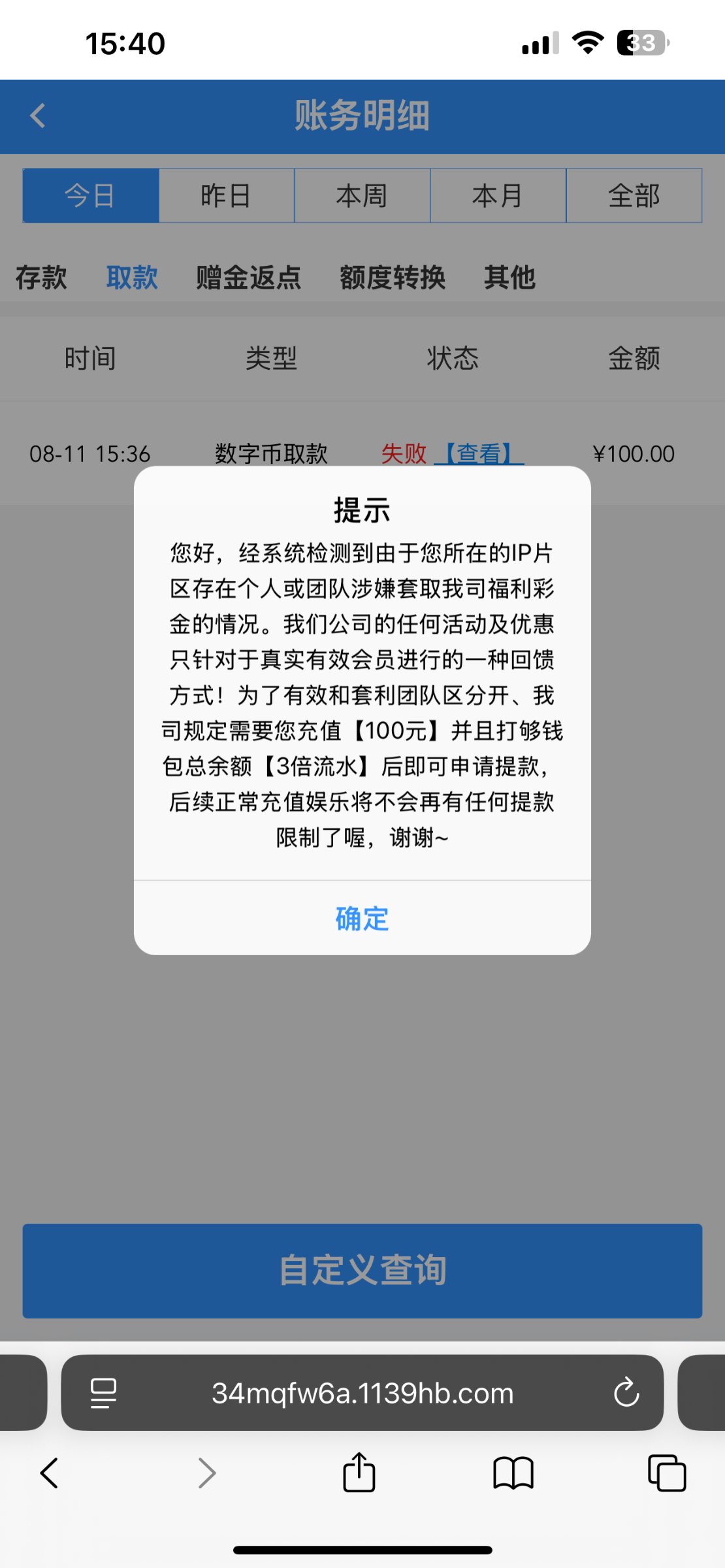Screen dimensions: 725x1568
Task: Reload the page in Safari
Action: pyautogui.click(x=626, y=1393)
